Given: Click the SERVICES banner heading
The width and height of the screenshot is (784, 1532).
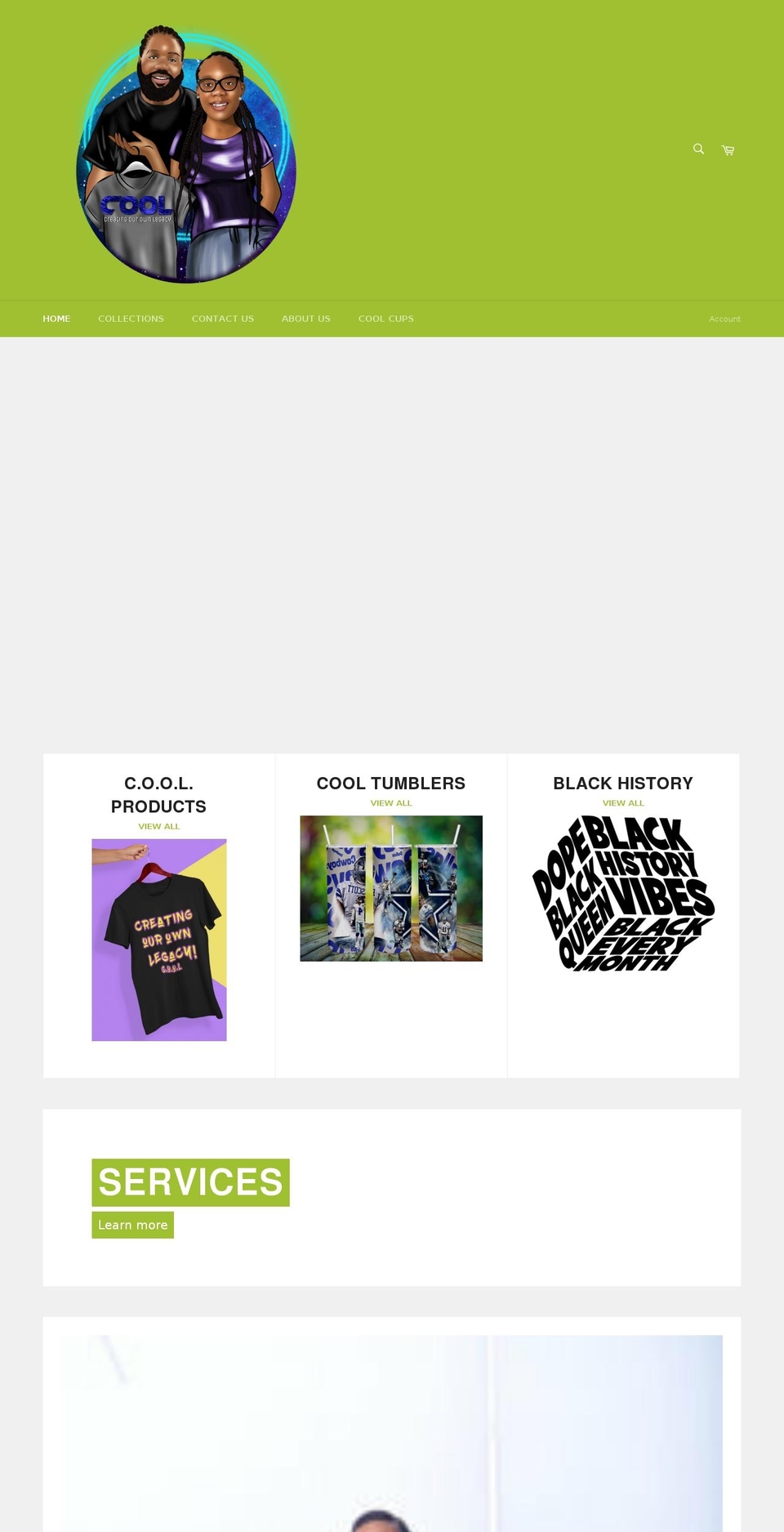Looking at the screenshot, I should point(190,1181).
